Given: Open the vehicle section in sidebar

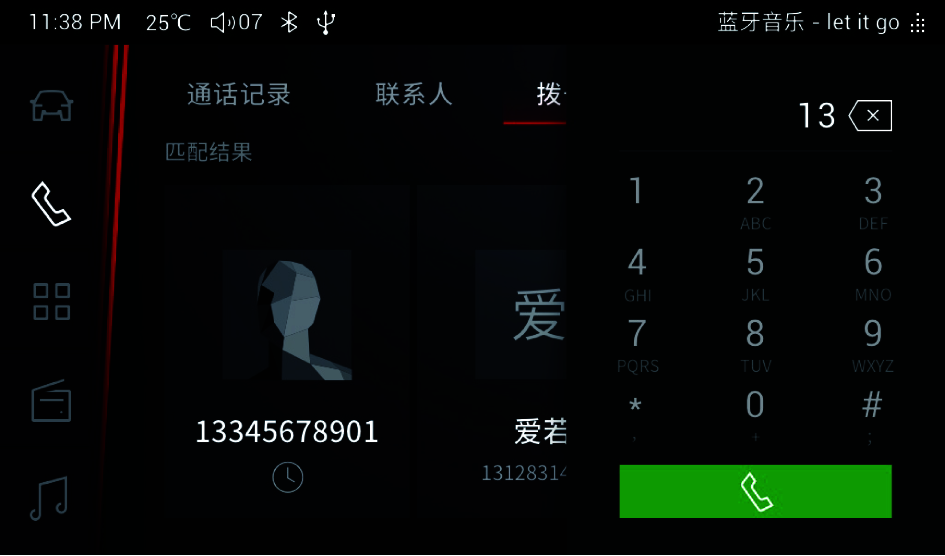Looking at the screenshot, I should coord(51,106).
